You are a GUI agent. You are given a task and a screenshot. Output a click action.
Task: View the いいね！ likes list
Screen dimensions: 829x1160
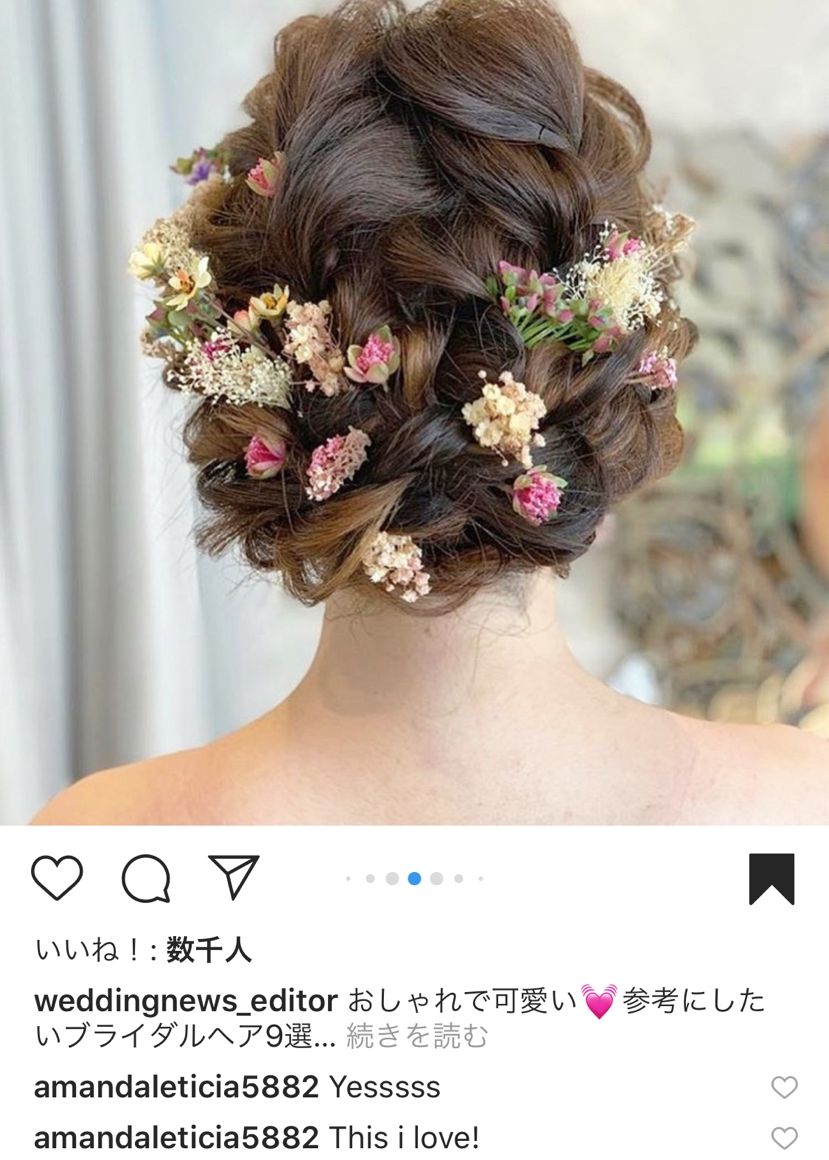(144, 950)
